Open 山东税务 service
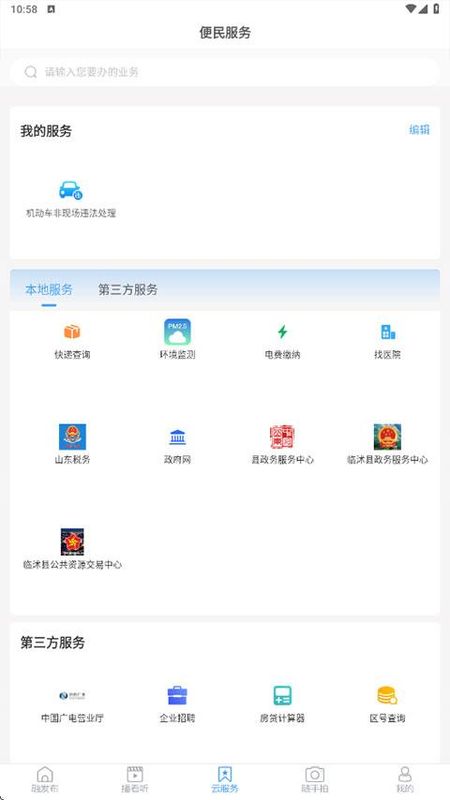450x800 pixels. pyautogui.click(x=72, y=444)
